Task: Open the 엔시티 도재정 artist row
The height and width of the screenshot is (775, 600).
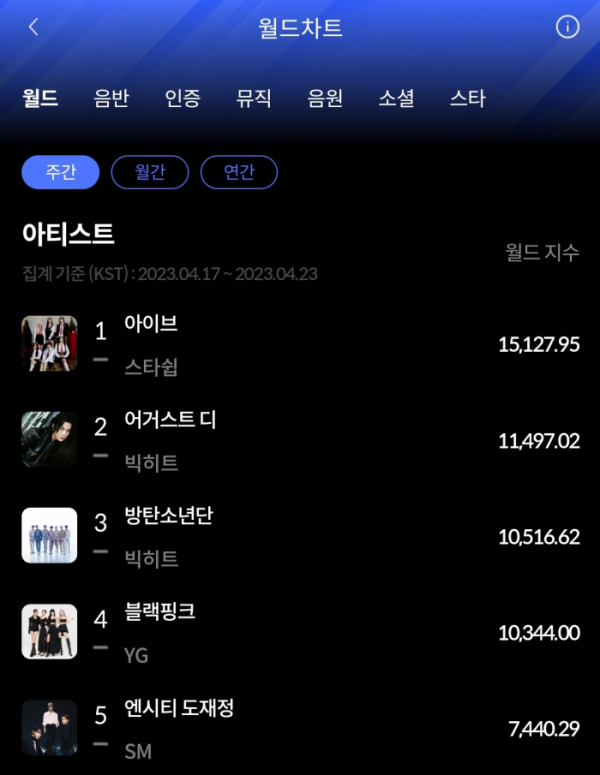Action: point(300,728)
